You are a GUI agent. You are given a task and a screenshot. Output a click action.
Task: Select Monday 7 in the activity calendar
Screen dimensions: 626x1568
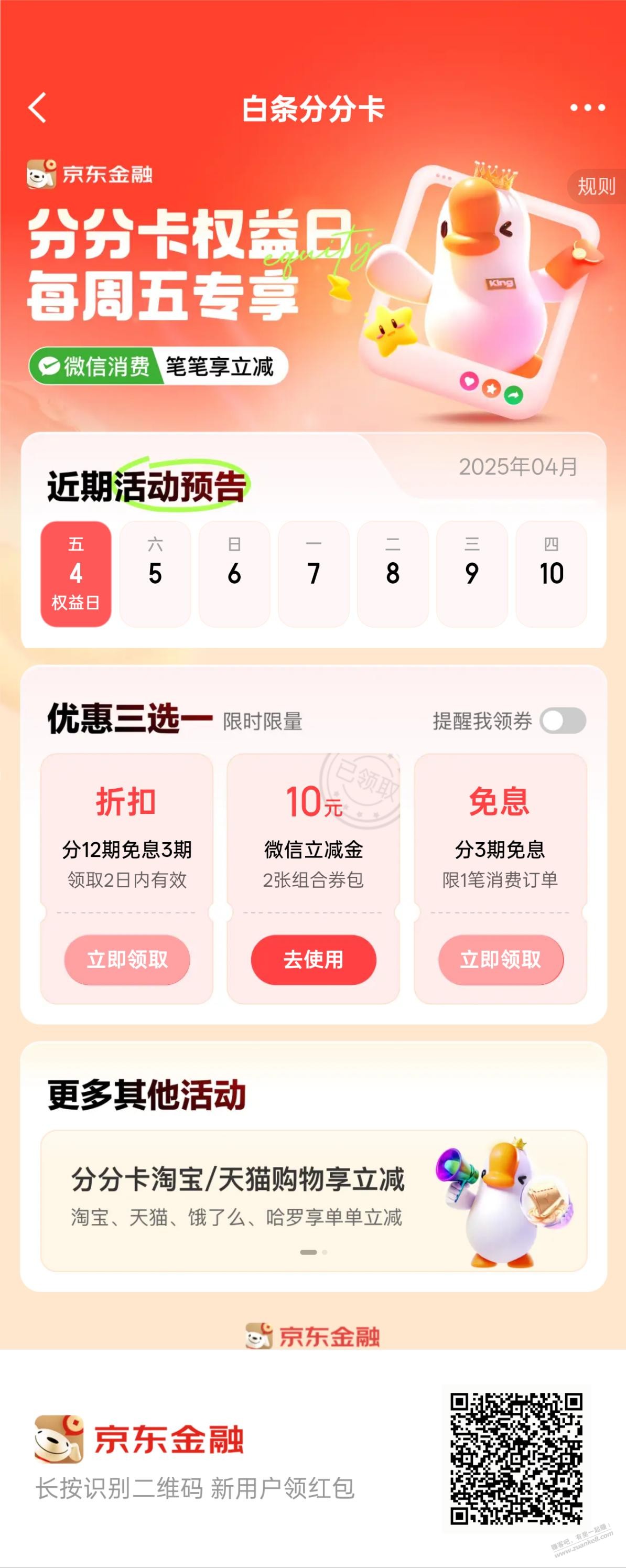(314, 573)
